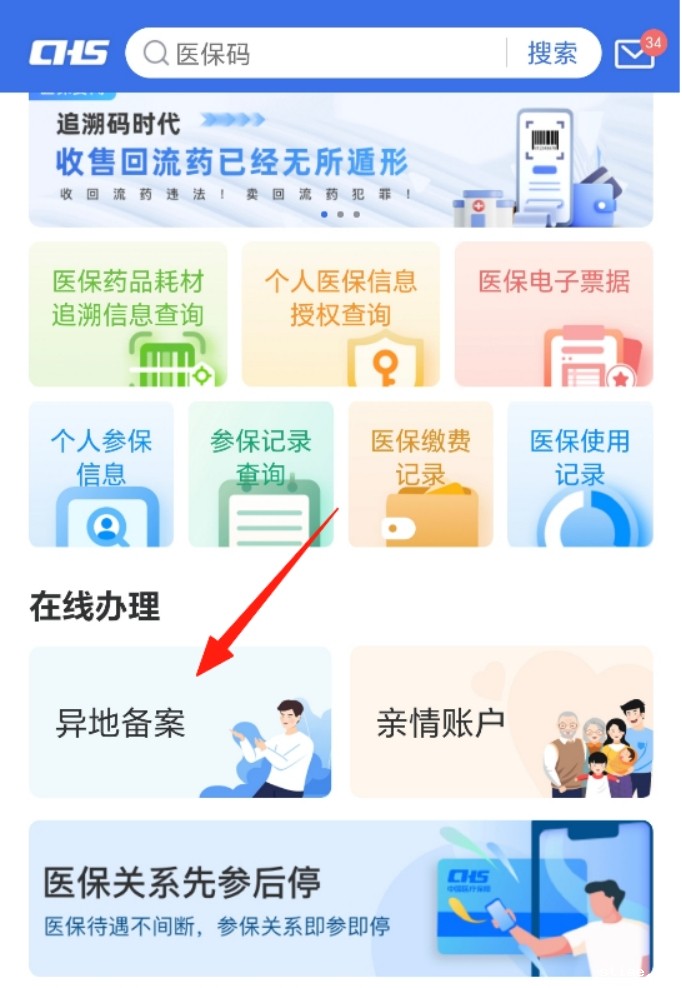The height and width of the screenshot is (988, 682).
Task: Tap the 搜索 button
Action: (552, 53)
